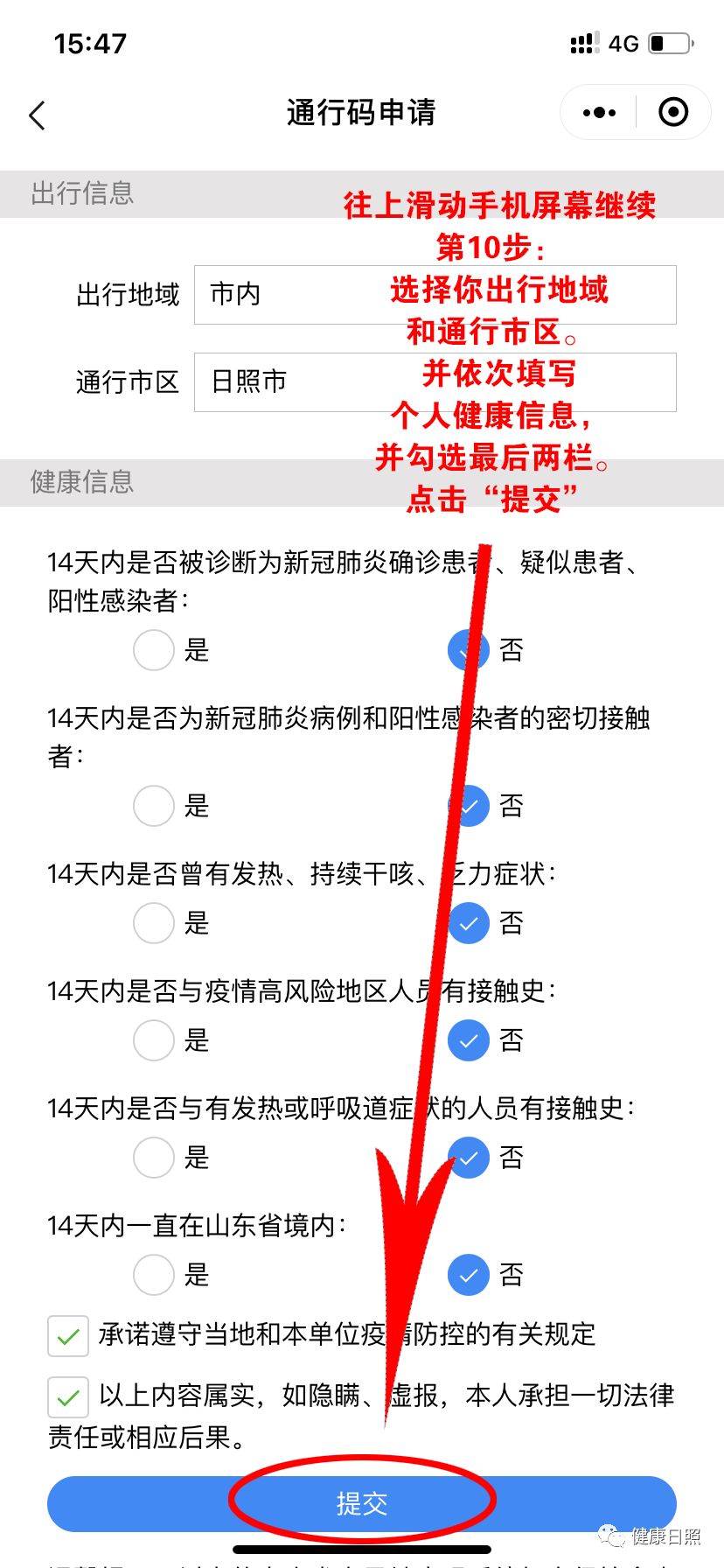This screenshot has width=724, height=1568.
Task: Close the mini program with the circle icon
Action: [x=672, y=113]
